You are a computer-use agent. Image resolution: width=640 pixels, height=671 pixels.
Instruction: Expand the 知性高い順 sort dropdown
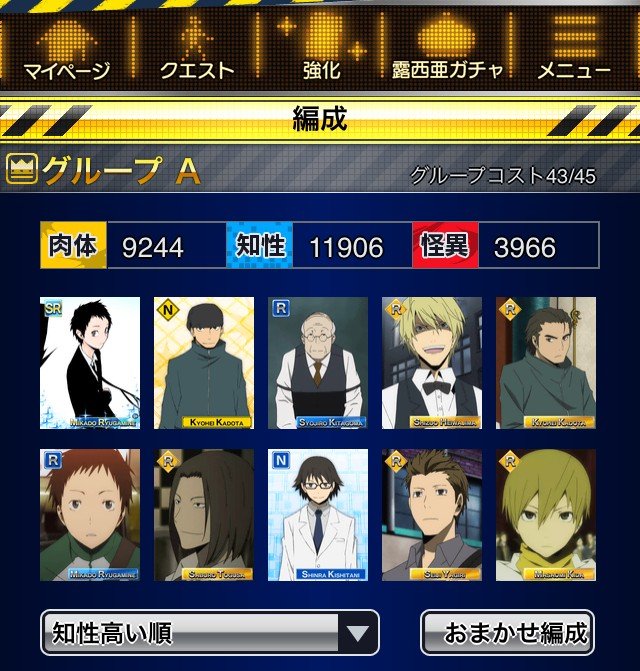(x=210, y=633)
